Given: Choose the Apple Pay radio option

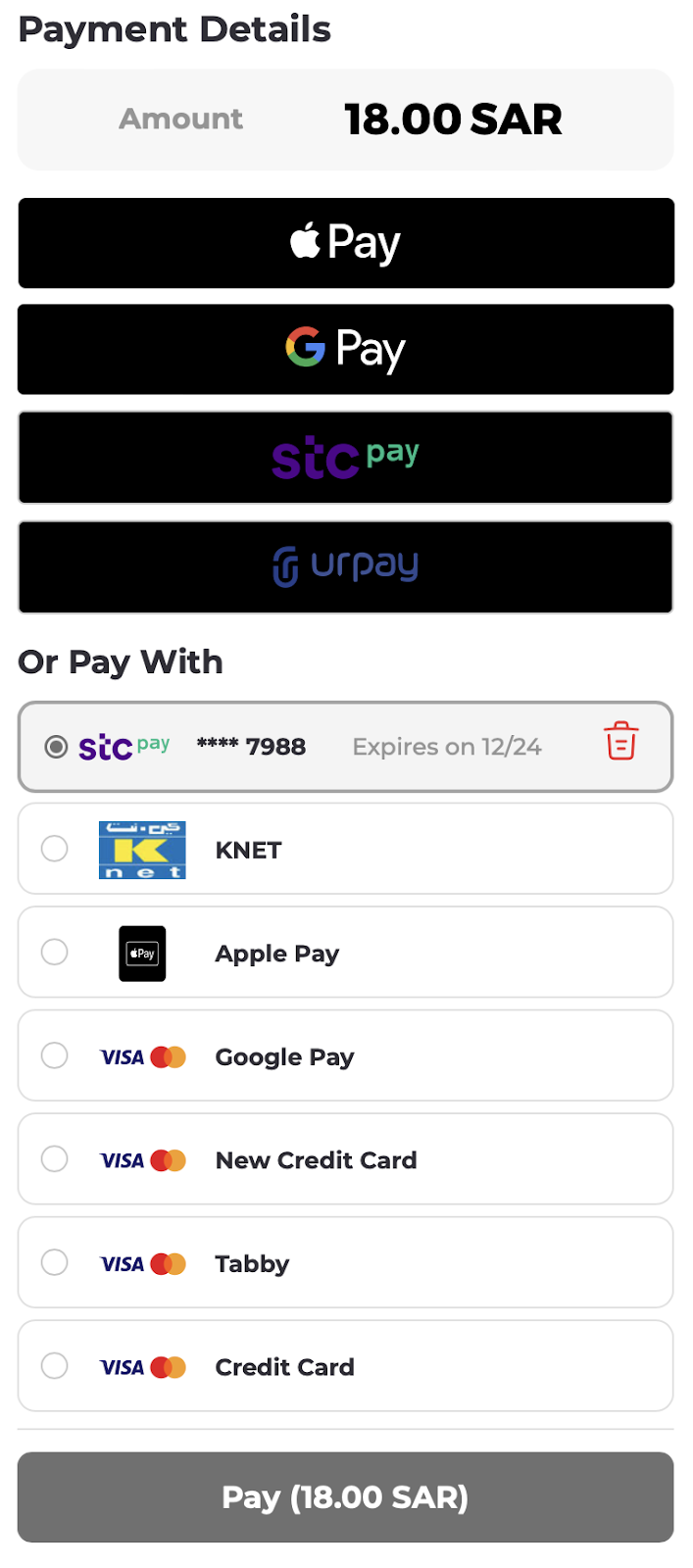Looking at the screenshot, I should click(55, 953).
